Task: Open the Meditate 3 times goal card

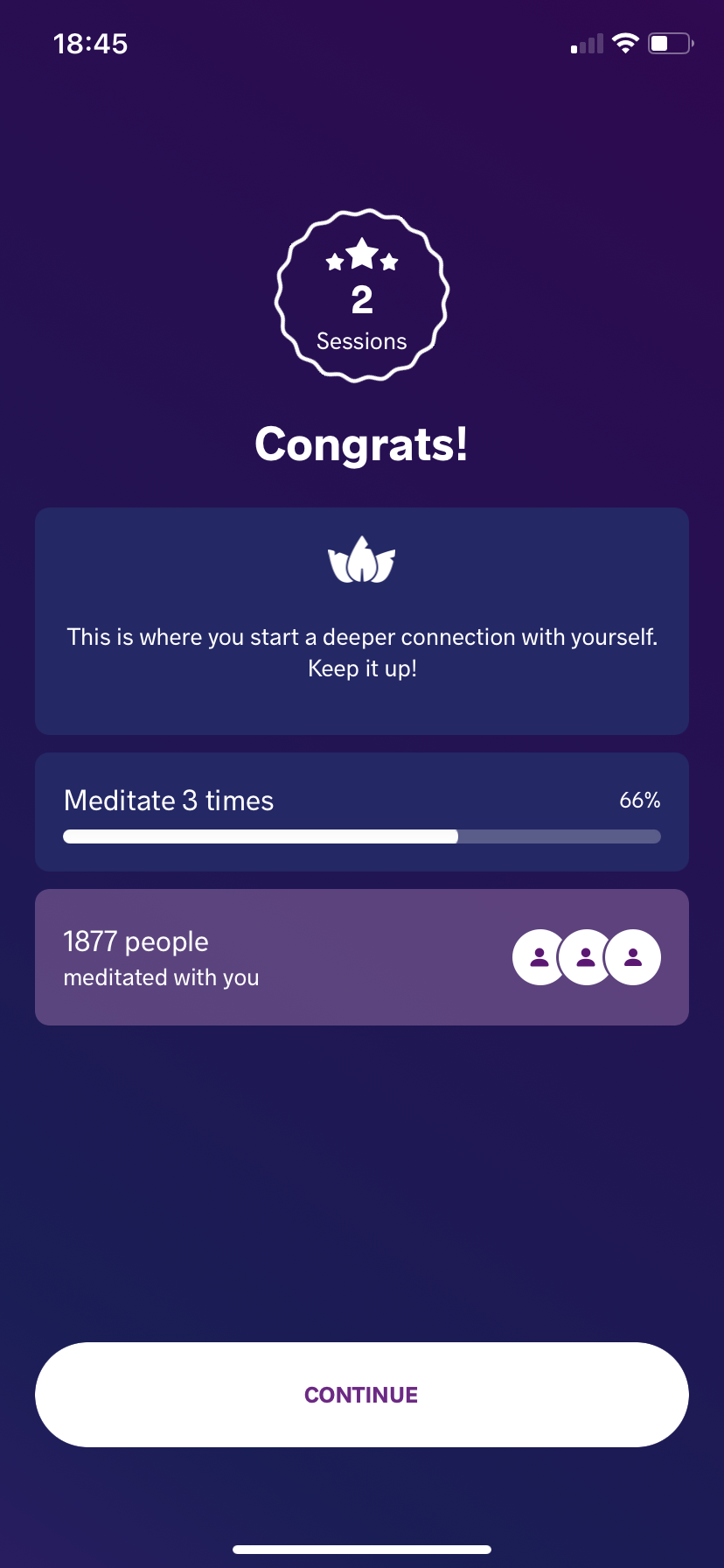Action: (362, 811)
